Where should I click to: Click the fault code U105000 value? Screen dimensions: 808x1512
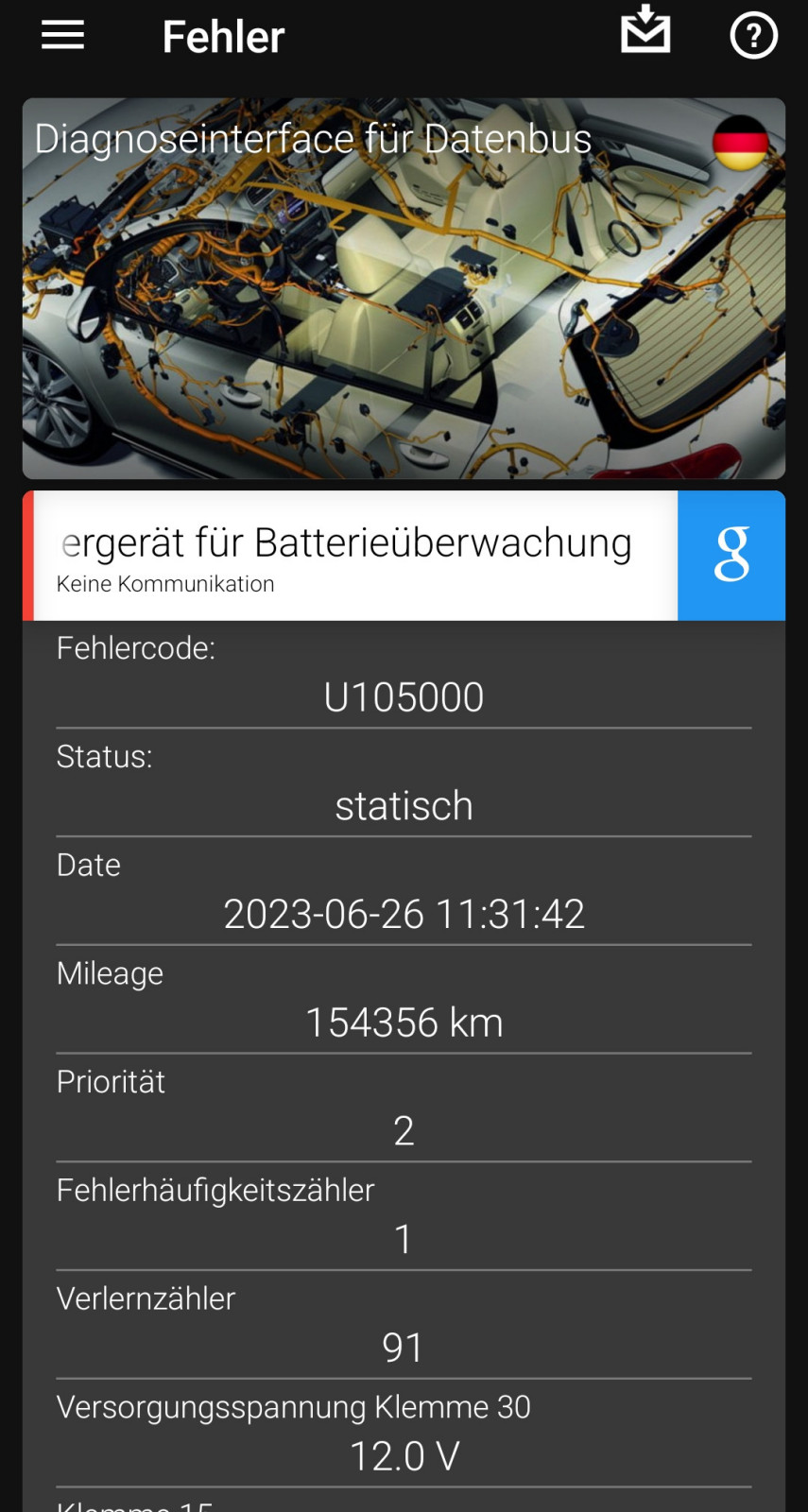pos(404,696)
